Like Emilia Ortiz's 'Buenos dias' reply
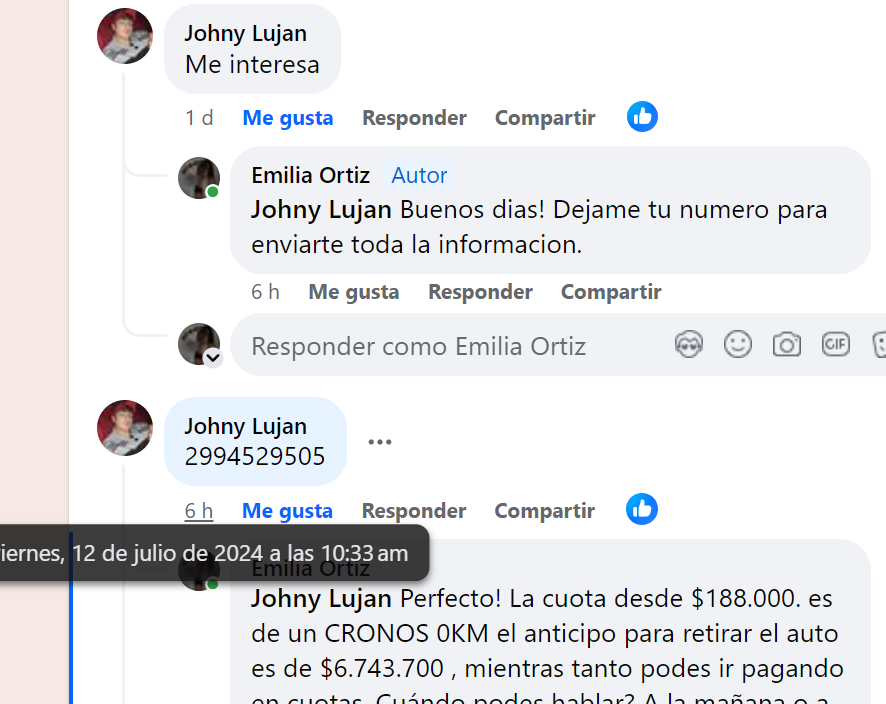This screenshot has width=886, height=704. pyautogui.click(x=353, y=292)
